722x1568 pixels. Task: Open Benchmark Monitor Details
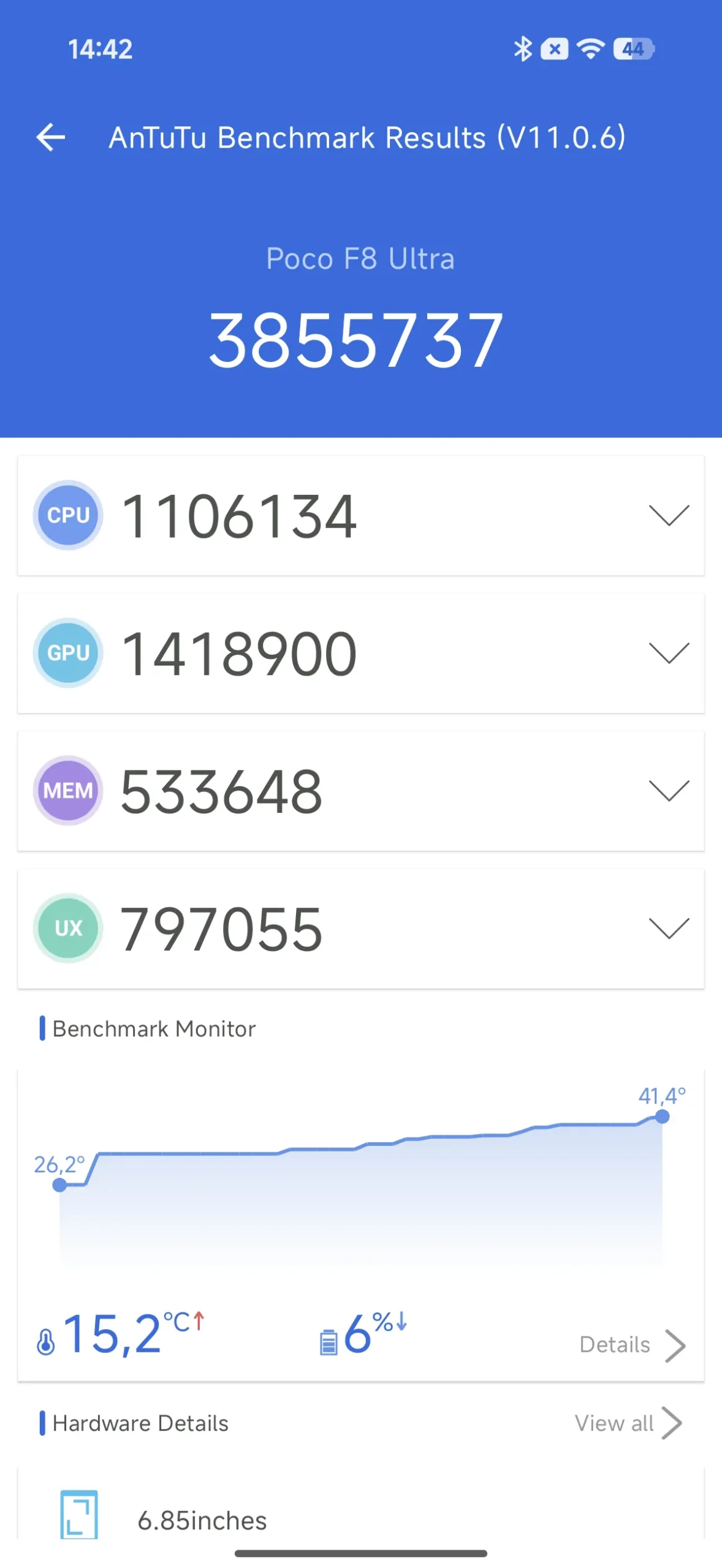[x=632, y=1344]
